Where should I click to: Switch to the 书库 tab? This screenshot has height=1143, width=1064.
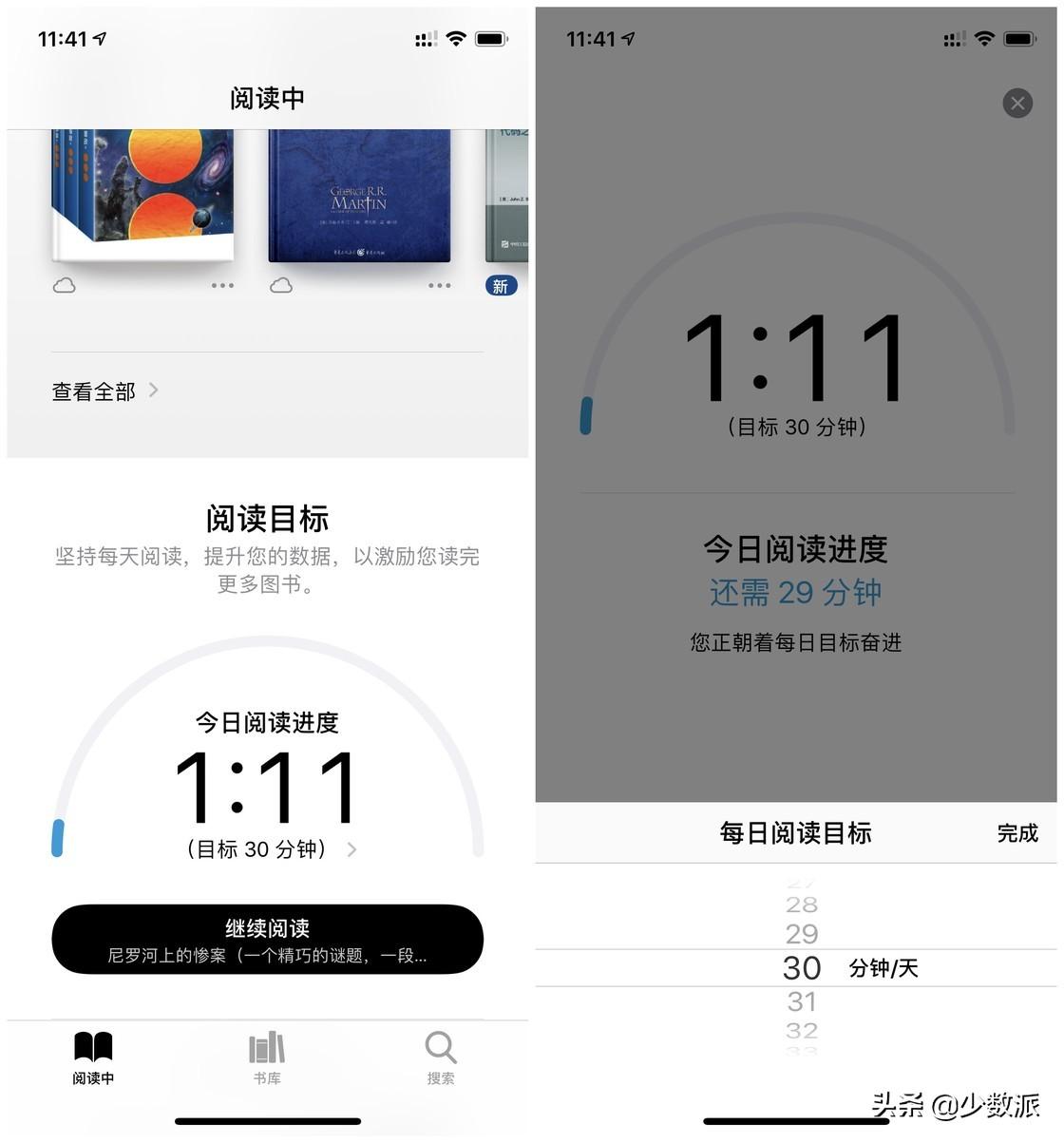pyautogui.click(x=267, y=1057)
